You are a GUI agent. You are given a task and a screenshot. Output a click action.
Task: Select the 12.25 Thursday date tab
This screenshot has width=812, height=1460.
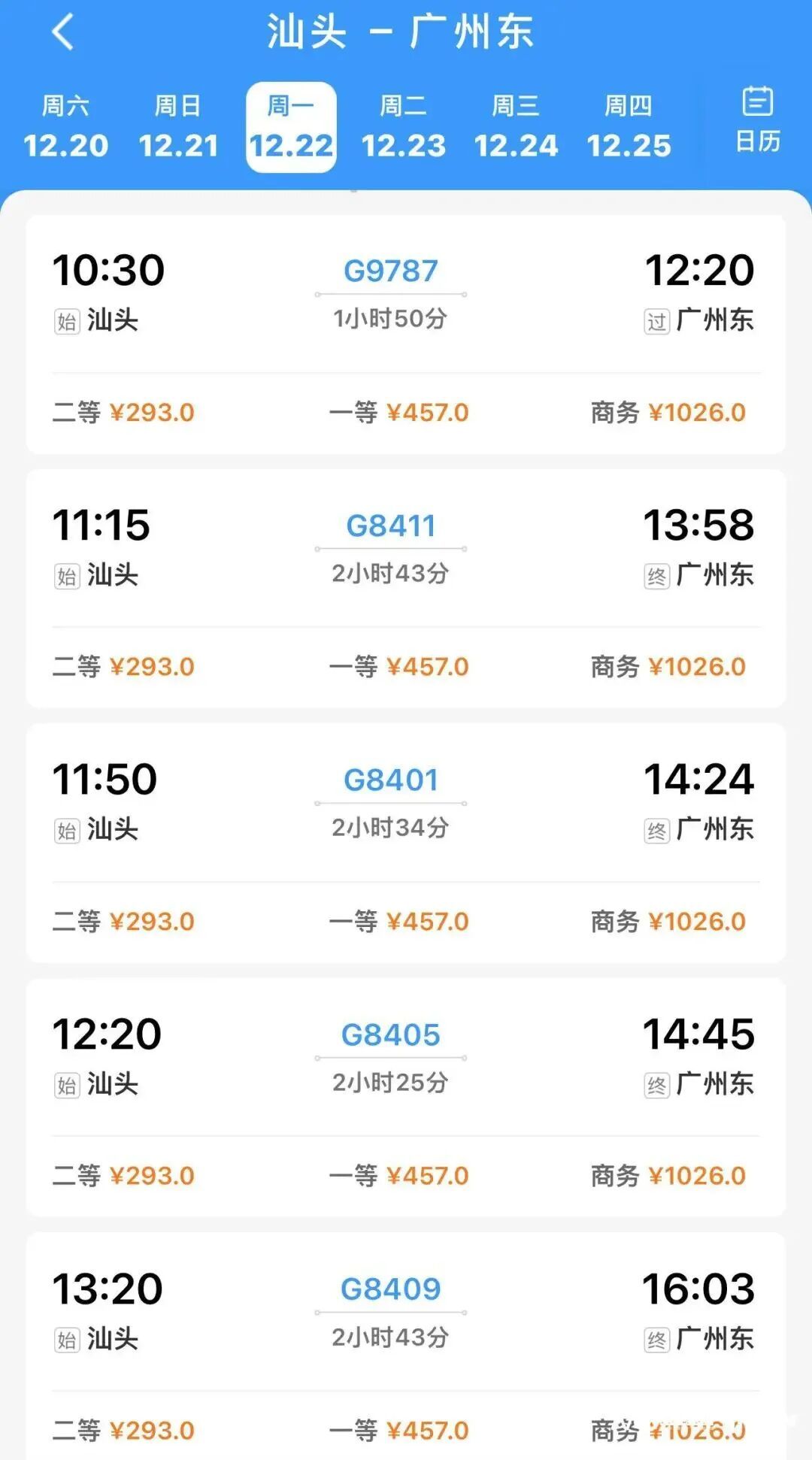630,126
